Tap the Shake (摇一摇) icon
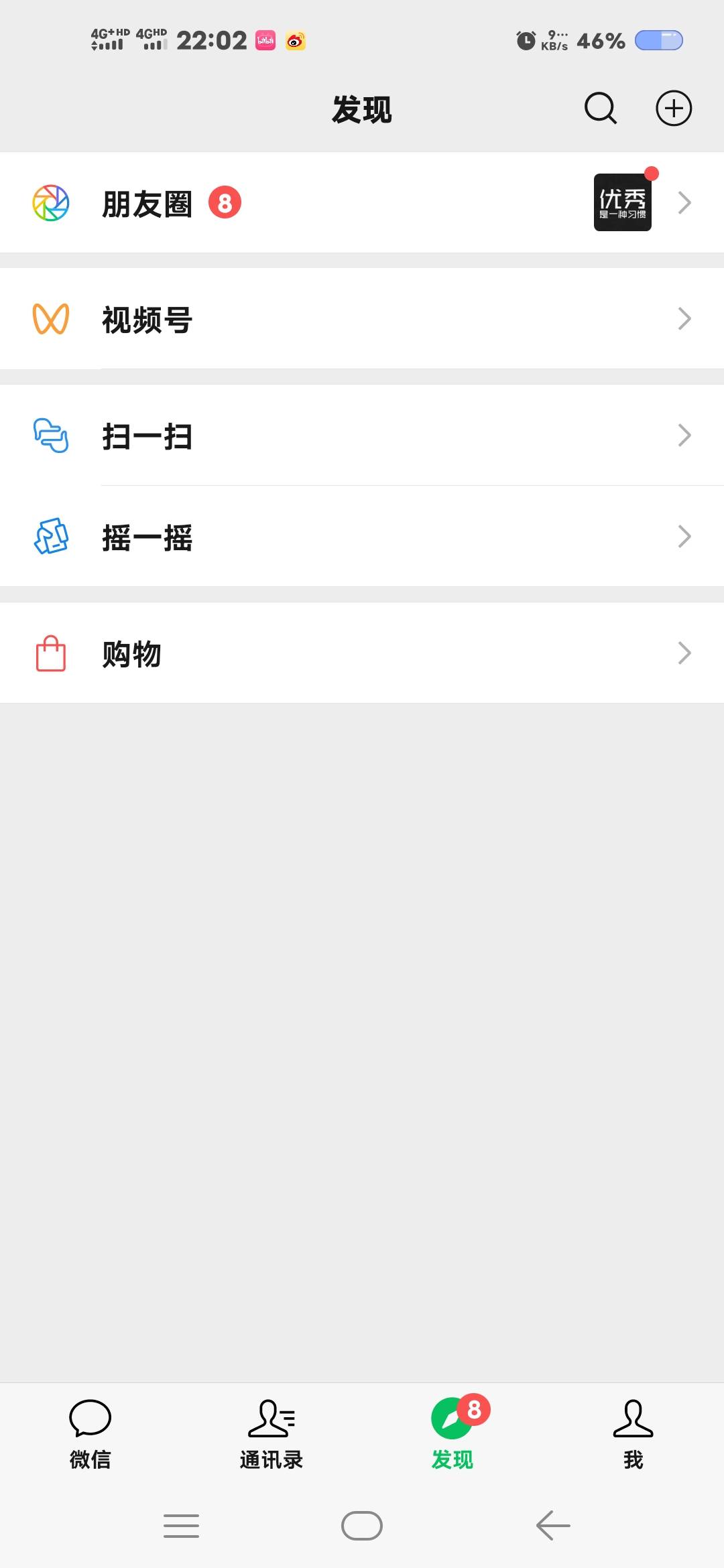Image resolution: width=724 pixels, height=1568 pixels. (50, 536)
